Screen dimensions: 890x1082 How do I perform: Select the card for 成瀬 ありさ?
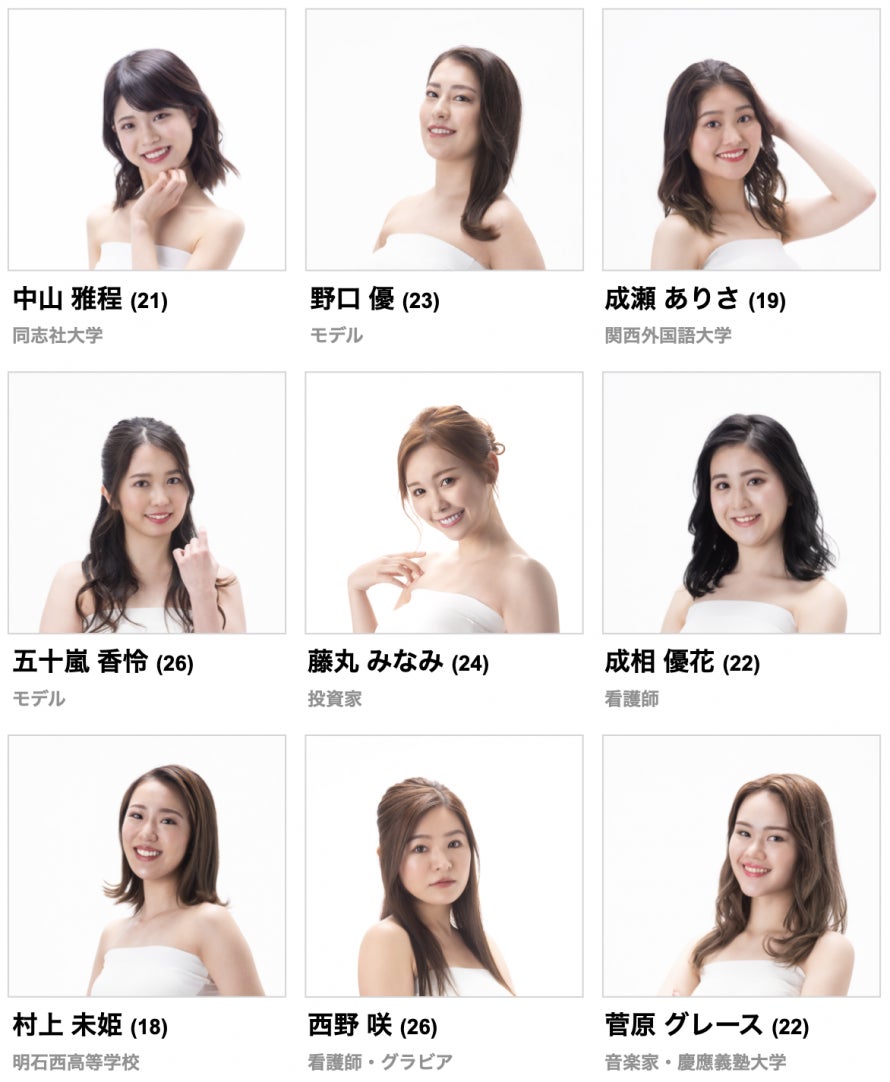click(741, 140)
